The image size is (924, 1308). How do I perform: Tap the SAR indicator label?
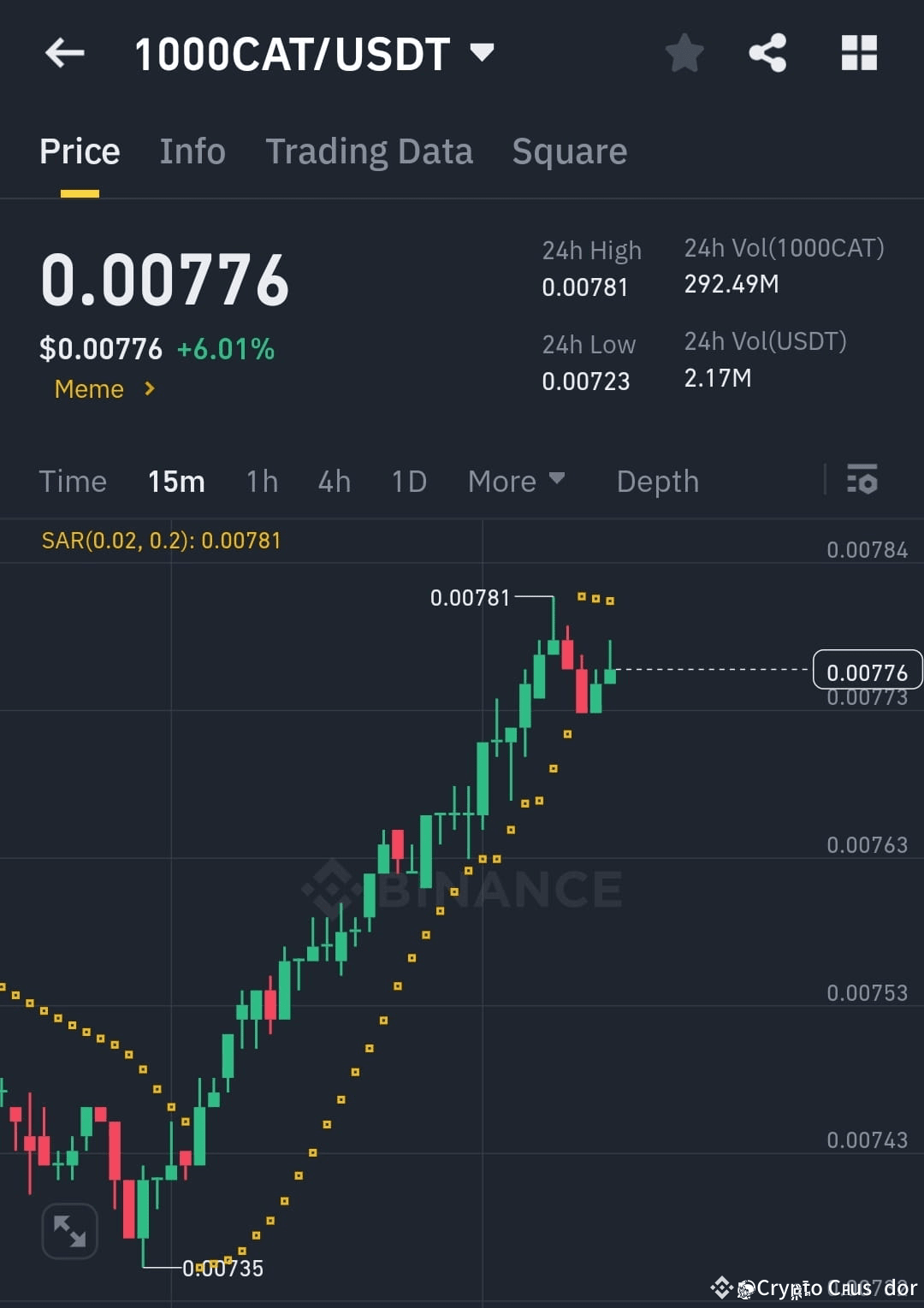(162, 540)
